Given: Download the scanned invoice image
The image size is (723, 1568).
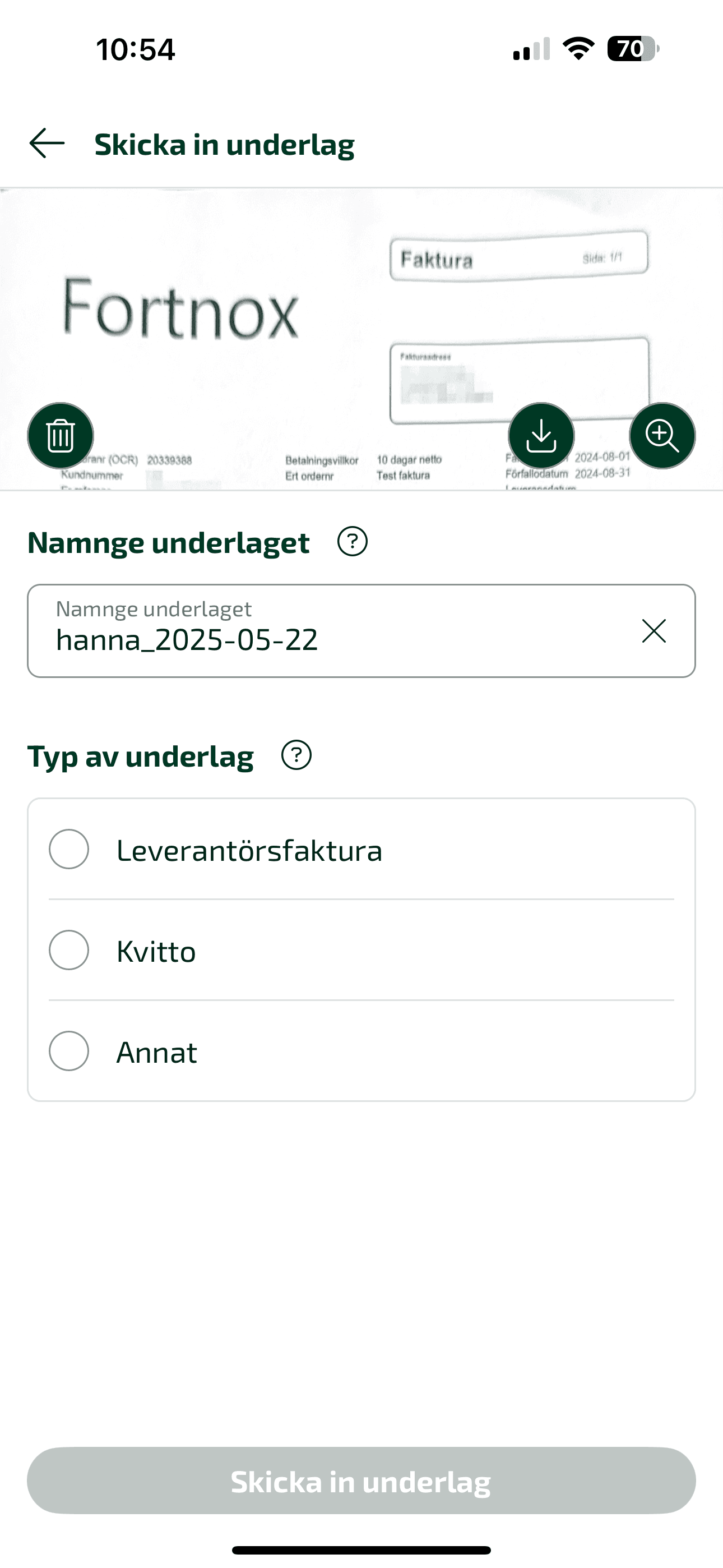Looking at the screenshot, I should (541, 436).
